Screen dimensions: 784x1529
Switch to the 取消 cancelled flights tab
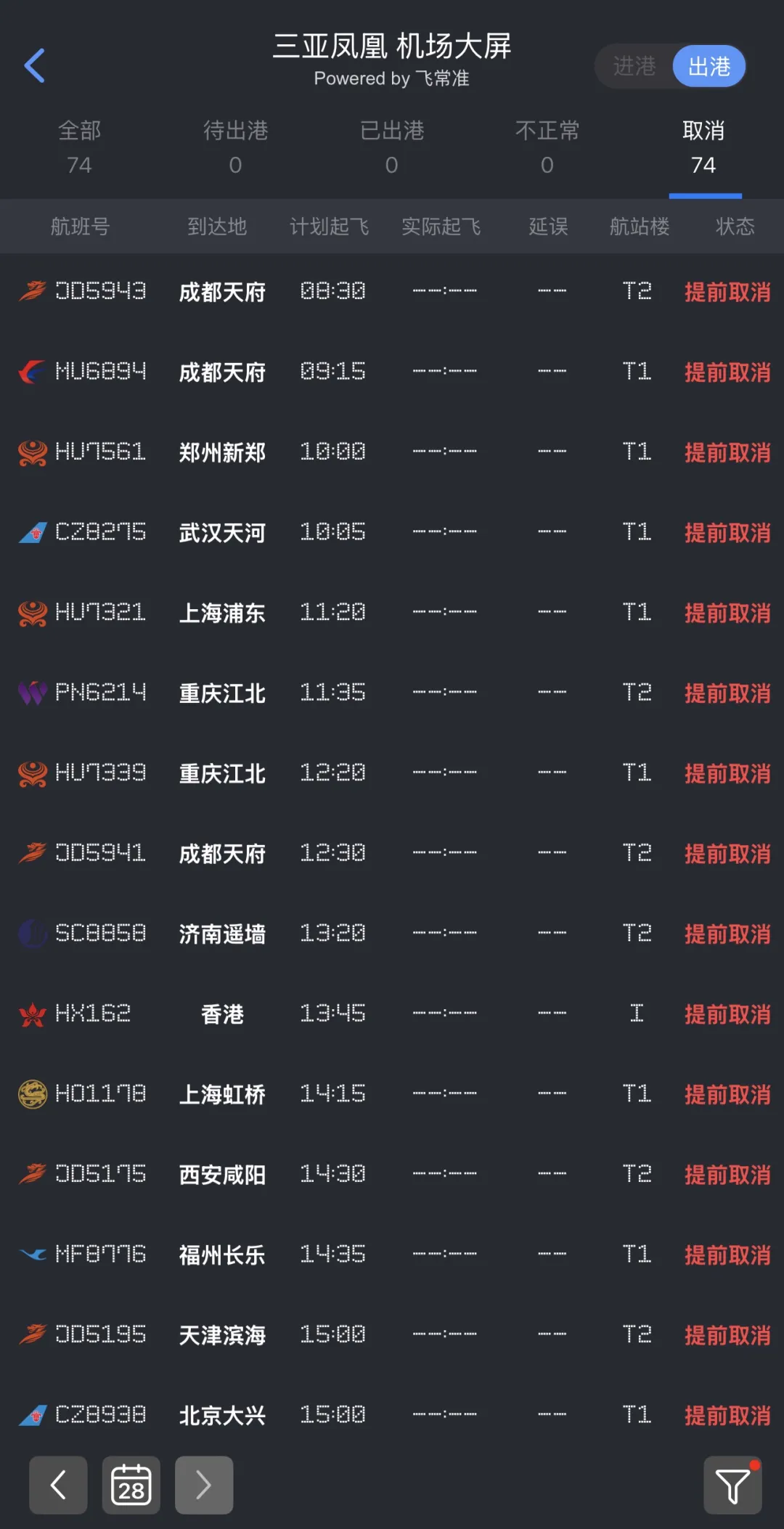(x=705, y=145)
